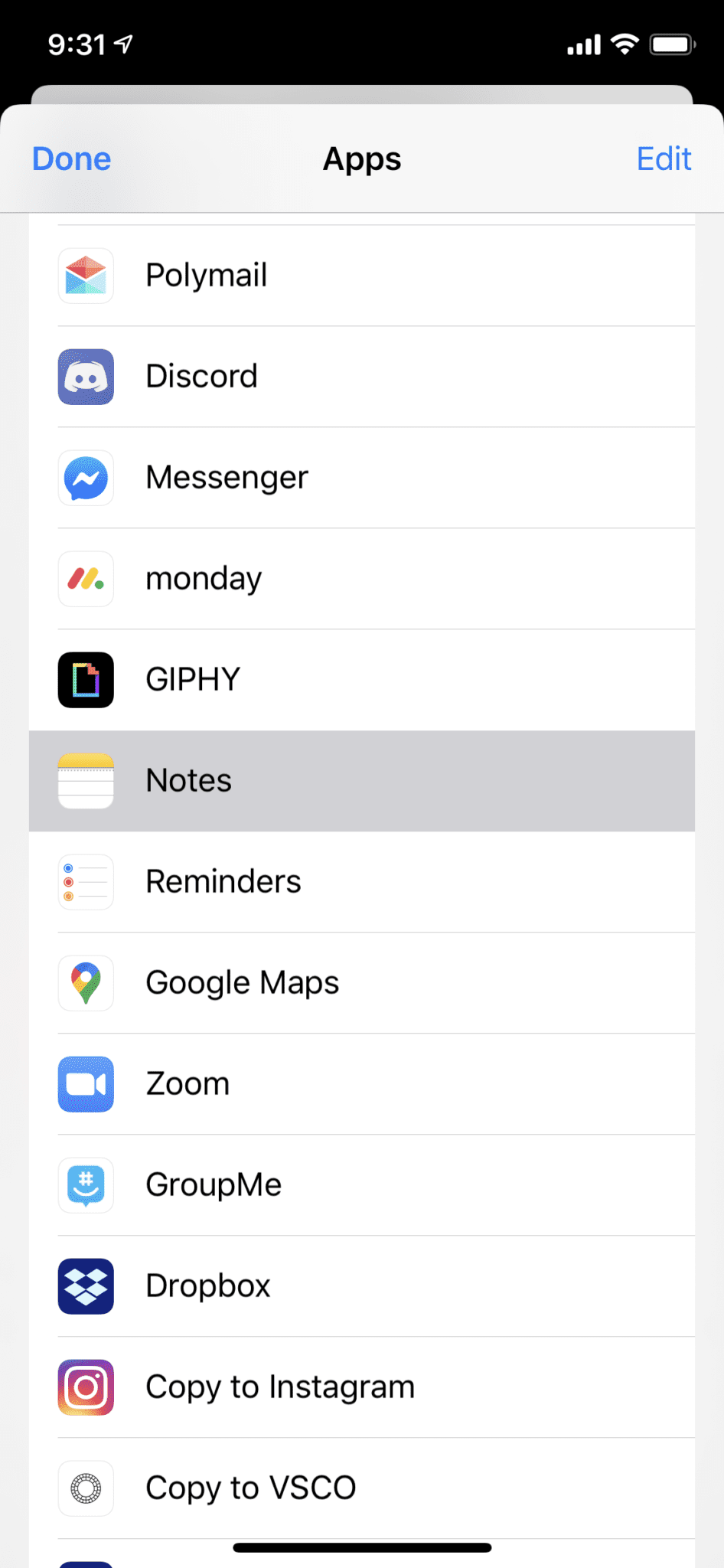The height and width of the screenshot is (1568, 724).
Task: Share to Discord
Action: pos(361,377)
